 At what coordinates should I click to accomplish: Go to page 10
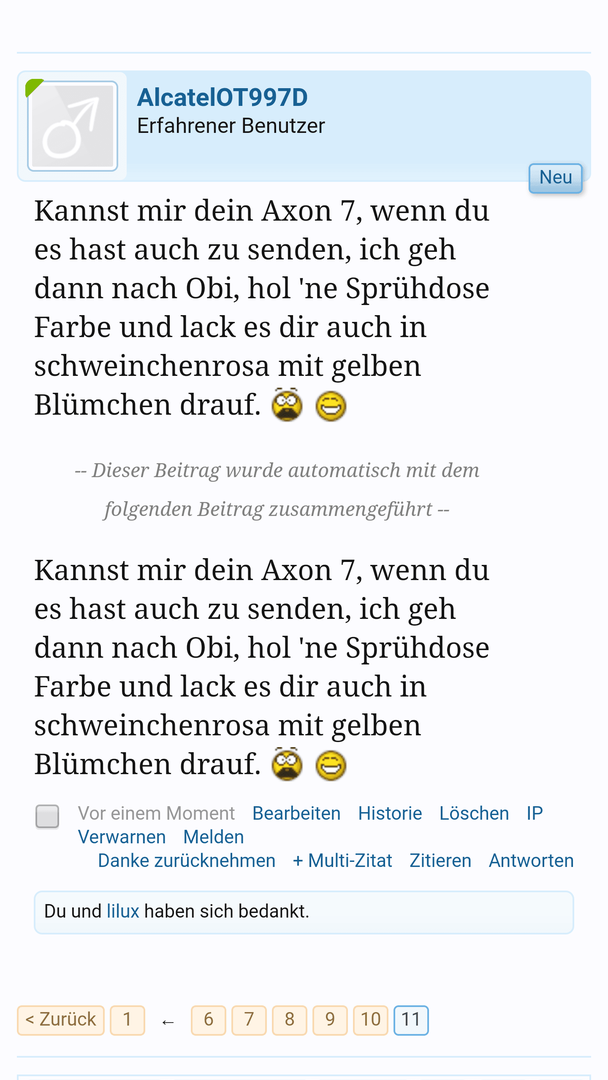coord(370,1020)
